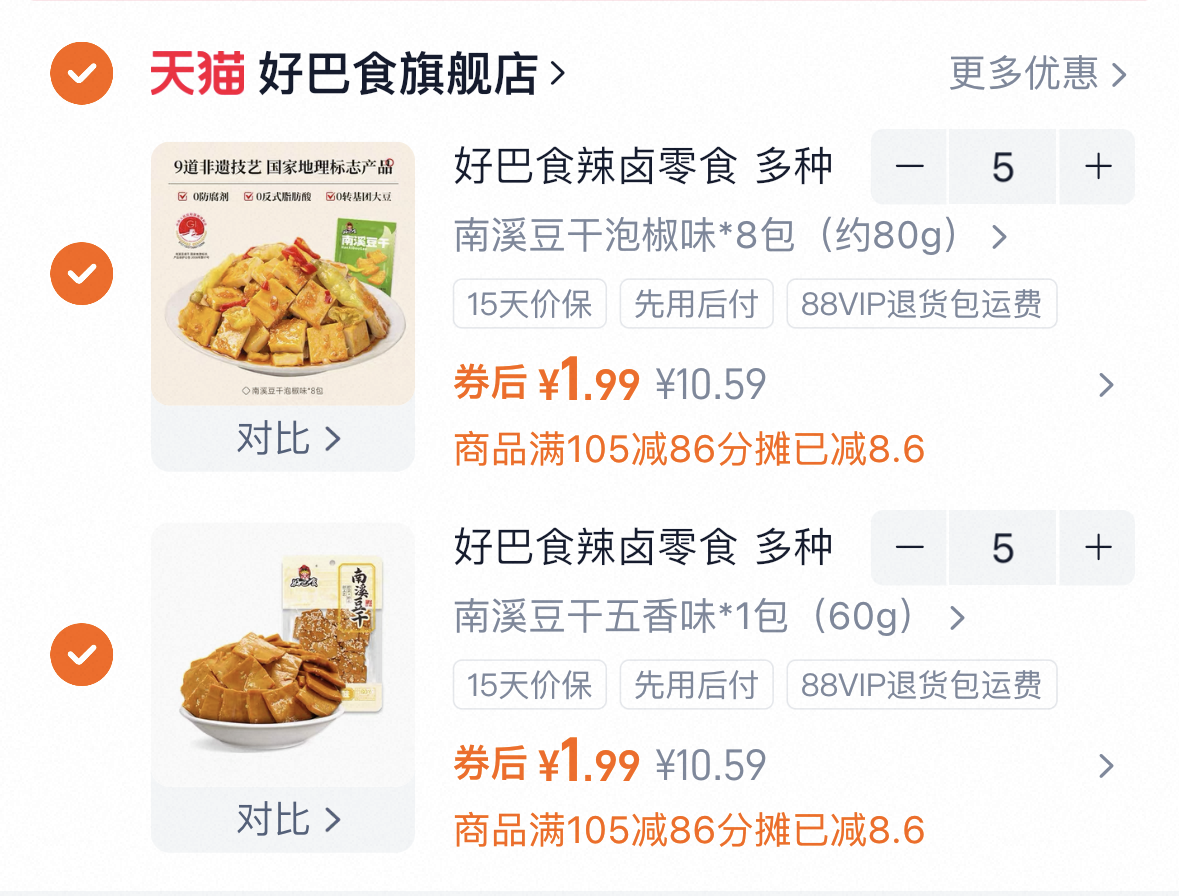Expand price details for the 五香味 item
Image resolution: width=1179 pixels, height=896 pixels.
[x=1105, y=766]
